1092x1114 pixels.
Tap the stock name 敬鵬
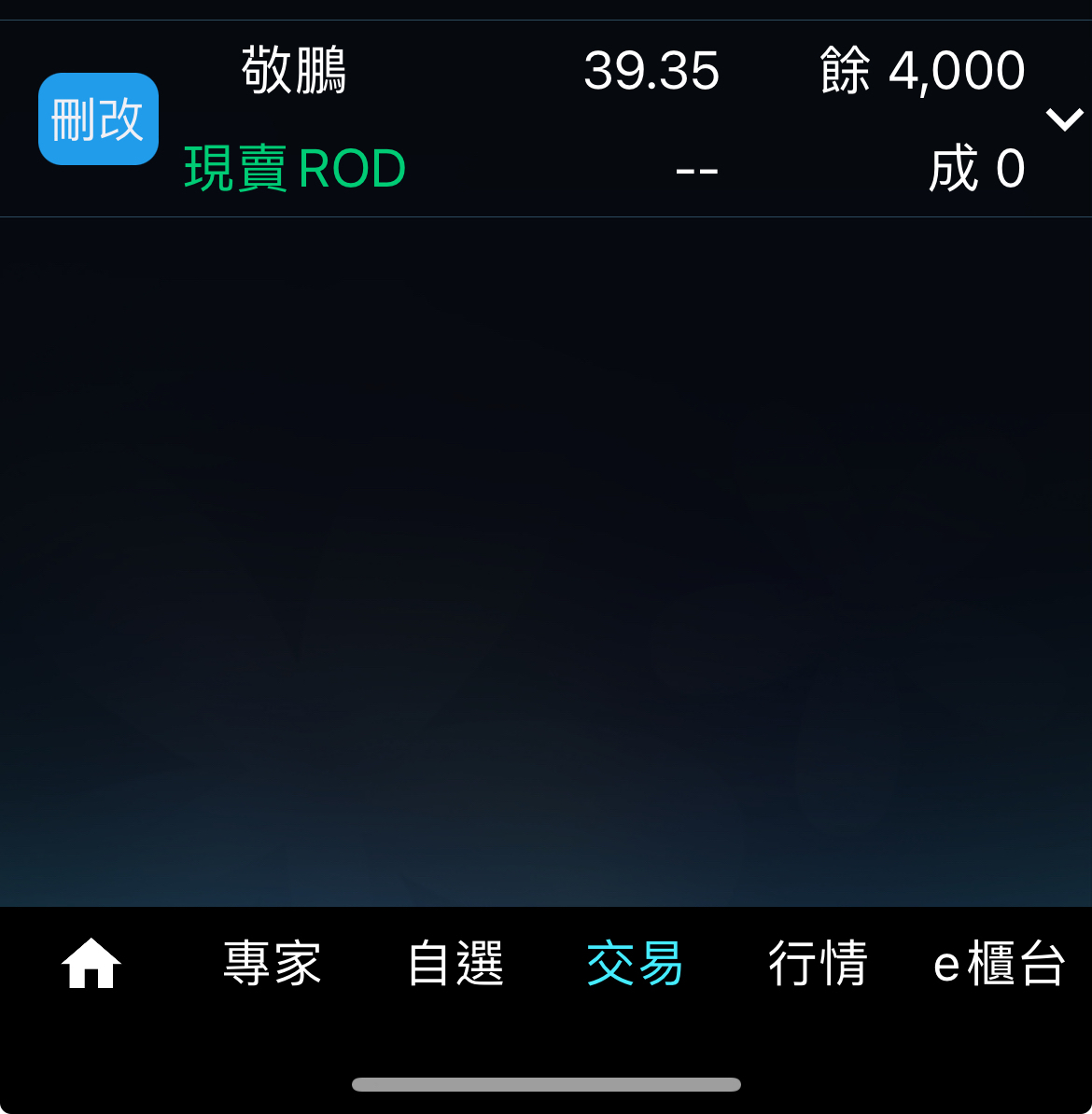point(293,72)
